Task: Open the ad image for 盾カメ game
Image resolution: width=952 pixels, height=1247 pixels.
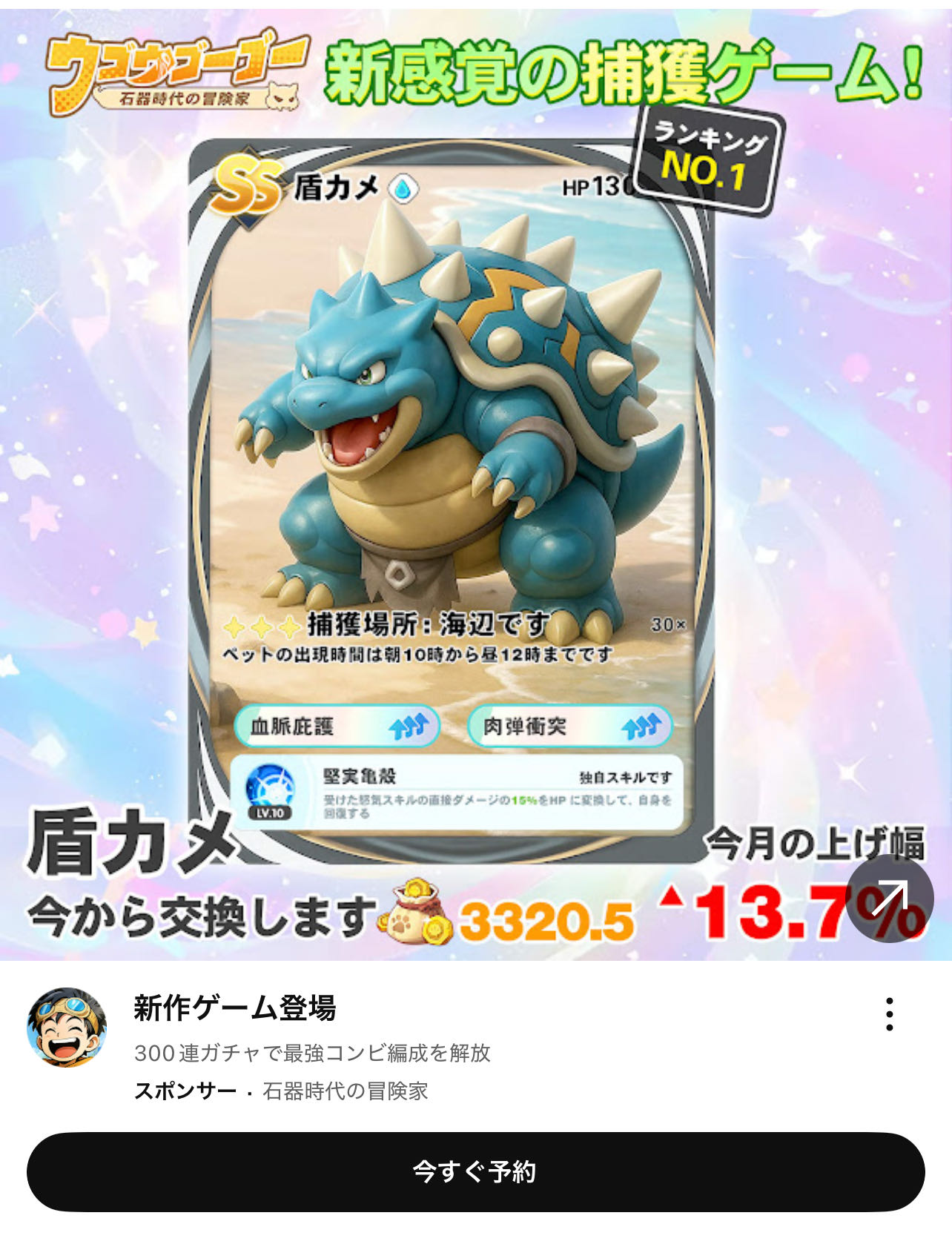Action: [475, 482]
